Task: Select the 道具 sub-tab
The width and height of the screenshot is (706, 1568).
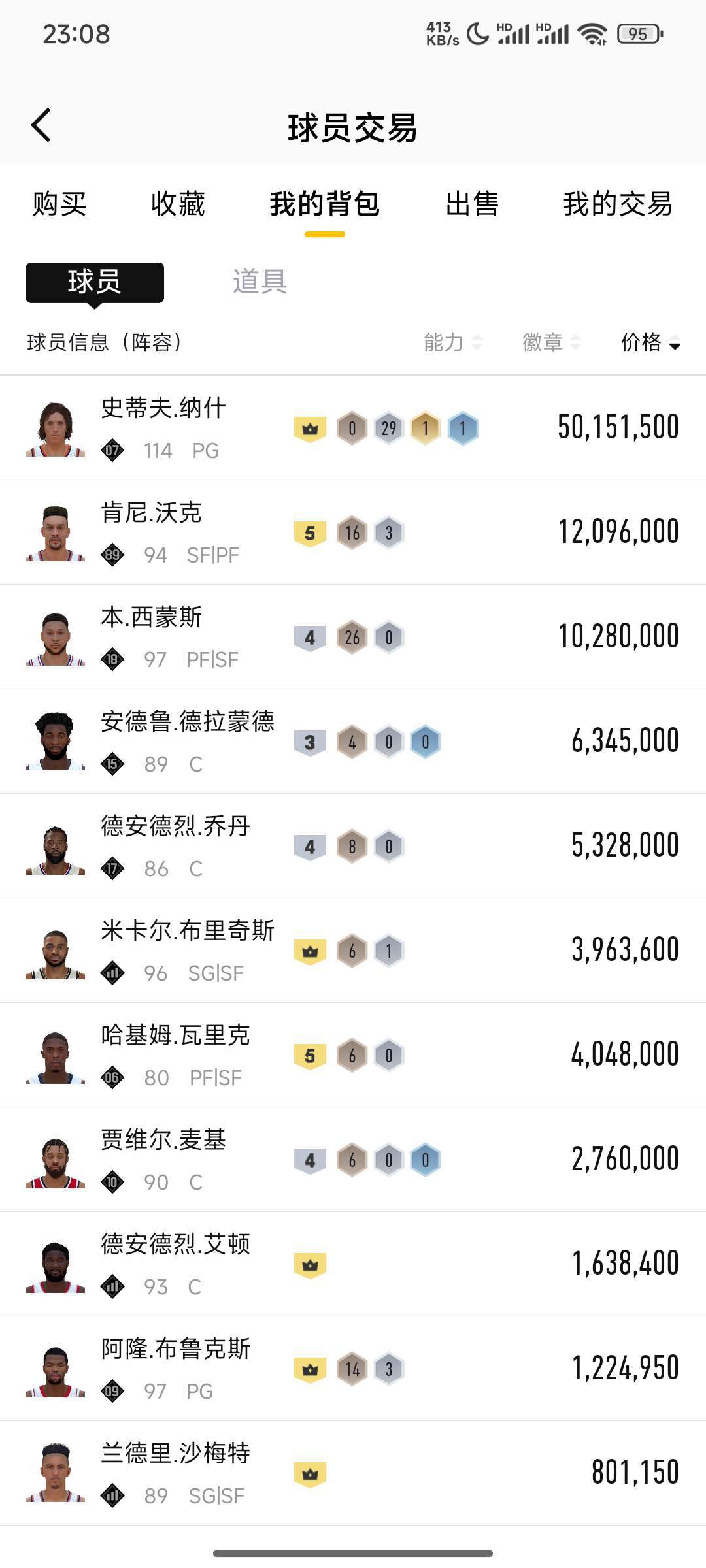Action: (260, 282)
